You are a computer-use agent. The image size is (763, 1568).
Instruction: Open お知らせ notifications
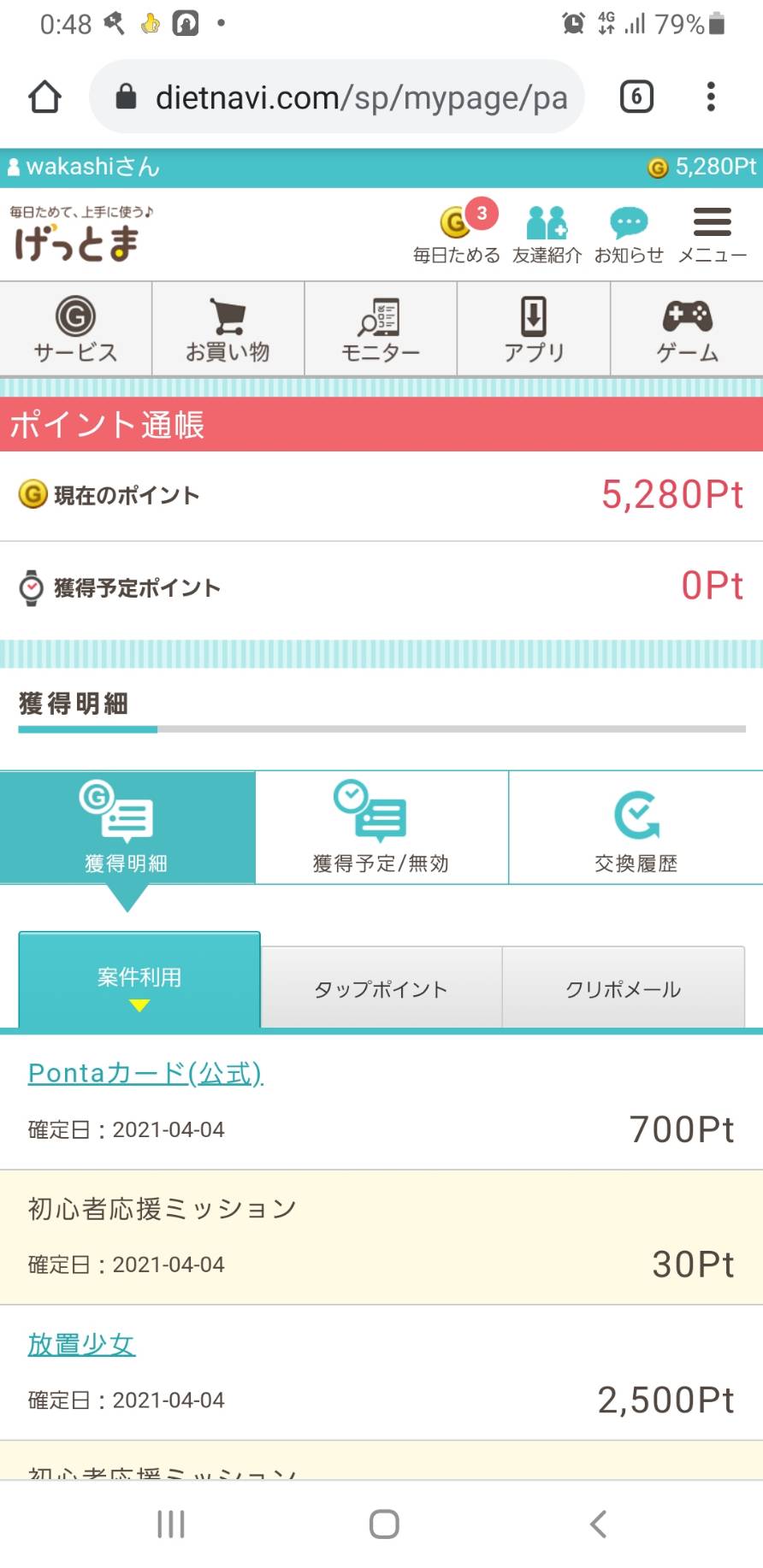click(x=630, y=233)
